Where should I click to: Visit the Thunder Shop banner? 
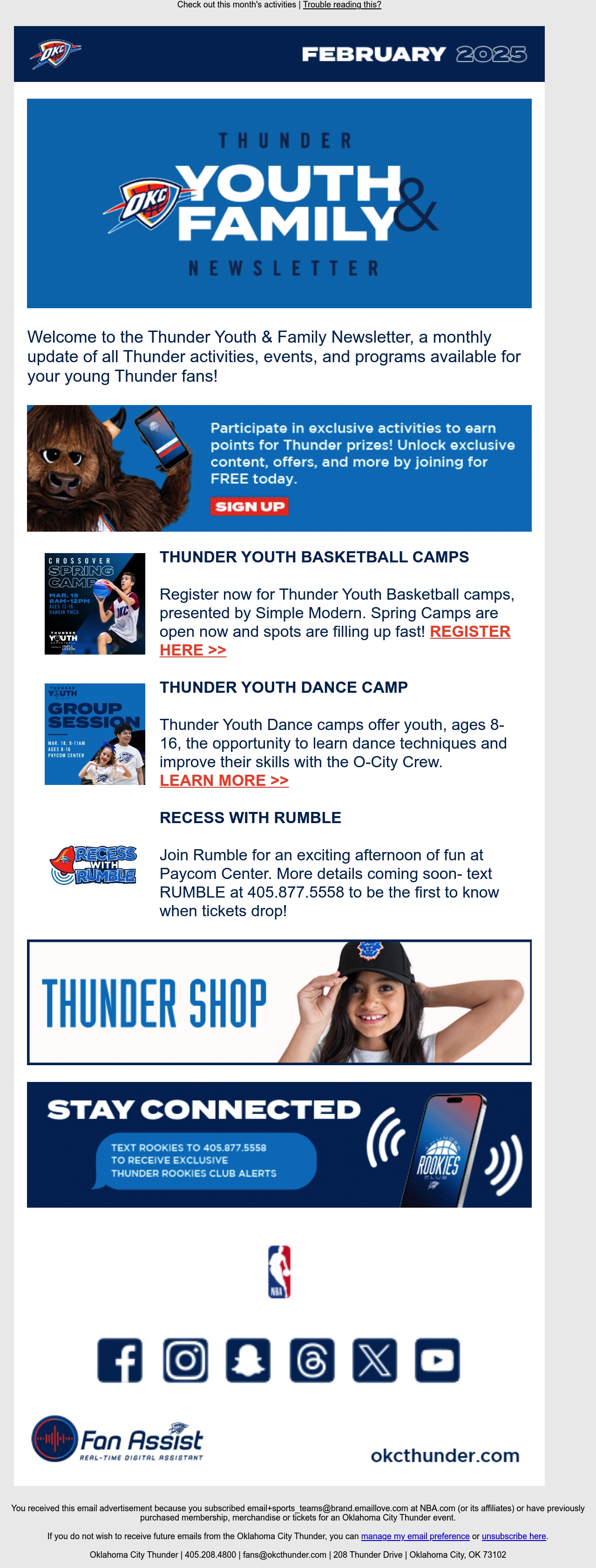pyautogui.click(x=279, y=1002)
